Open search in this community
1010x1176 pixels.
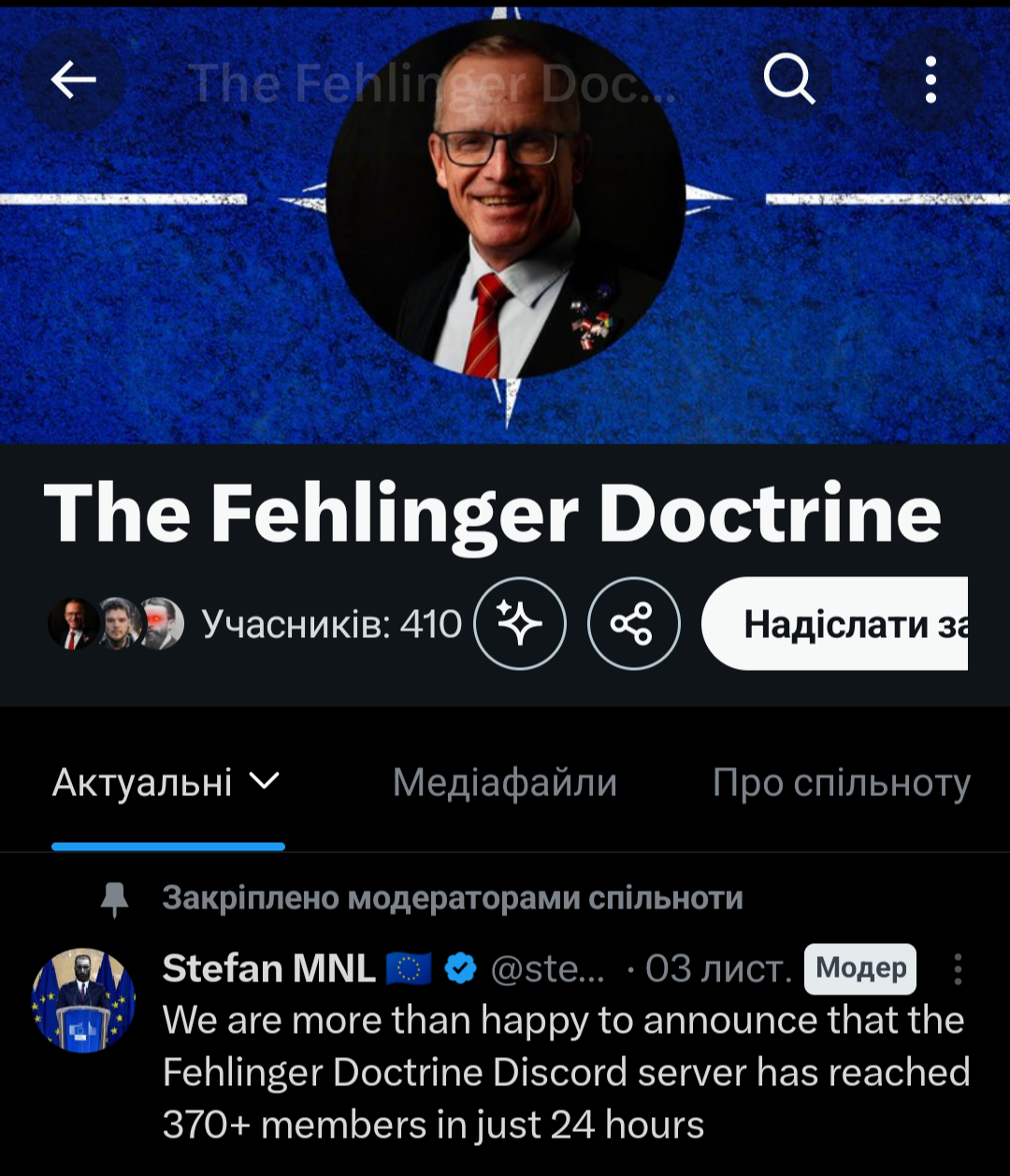(789, 80)
